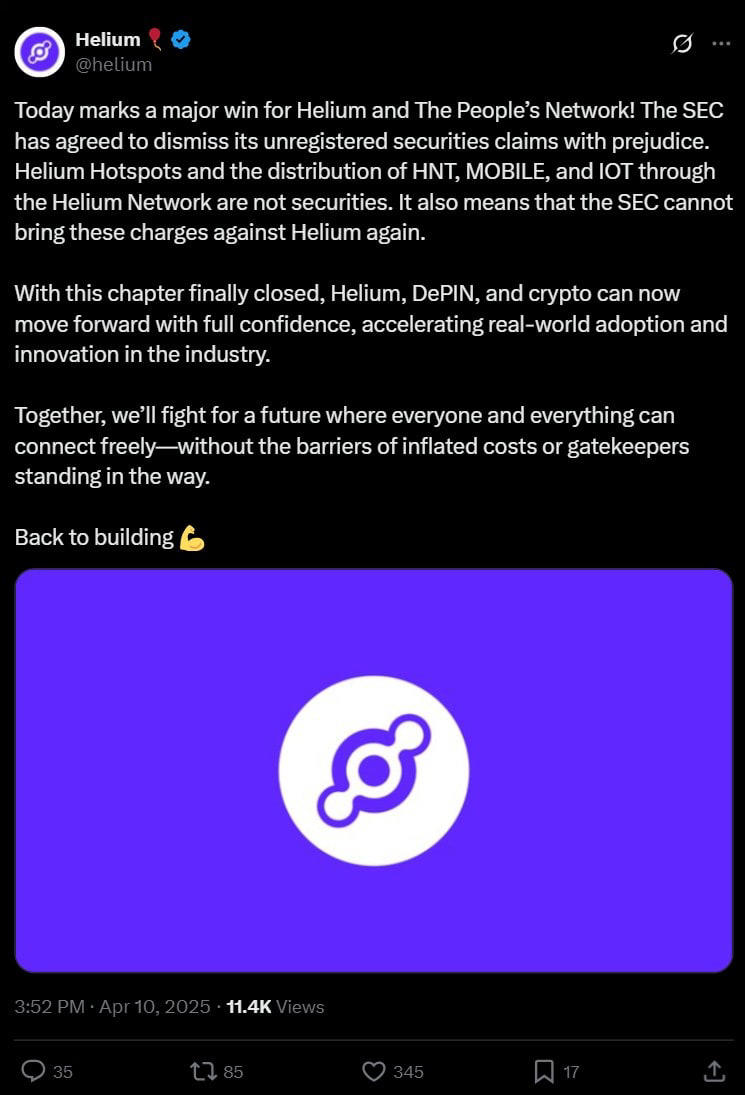This screenshot has height=1095, width=745.
Task: Tap the Grok icon on the post
Action: click(x=683, y=44)
